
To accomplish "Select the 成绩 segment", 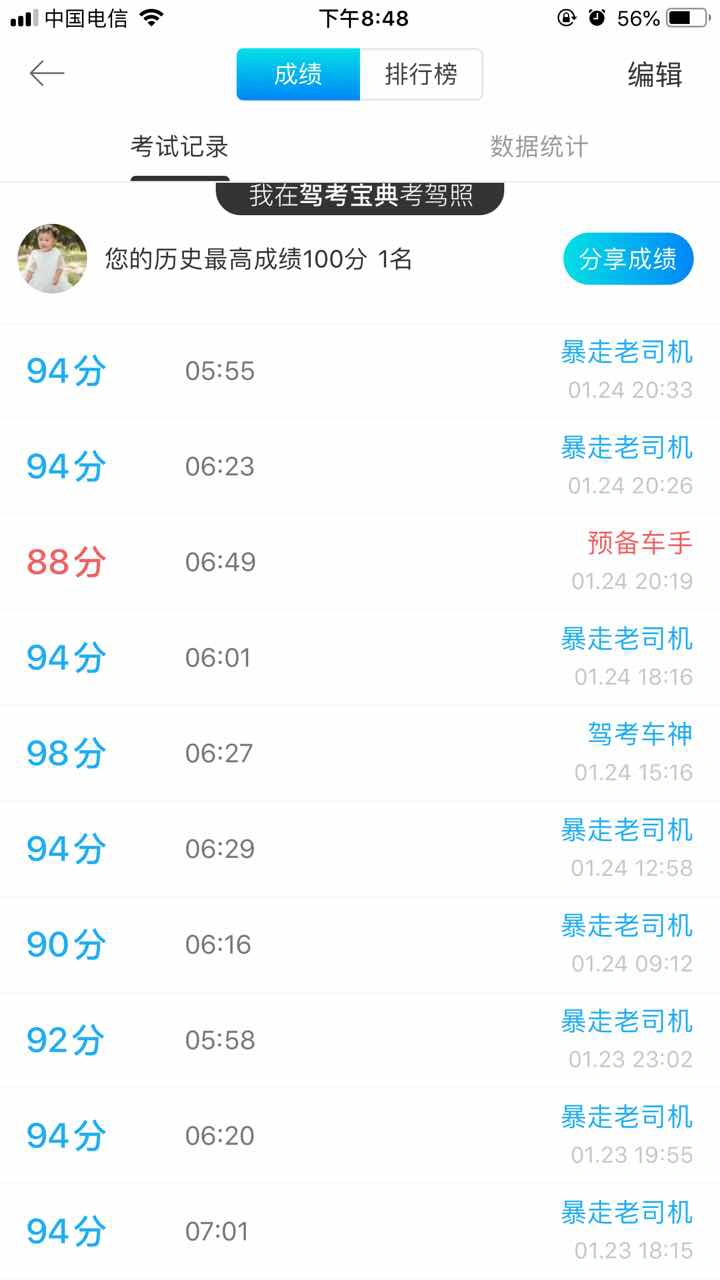I will tap(298, 75).
